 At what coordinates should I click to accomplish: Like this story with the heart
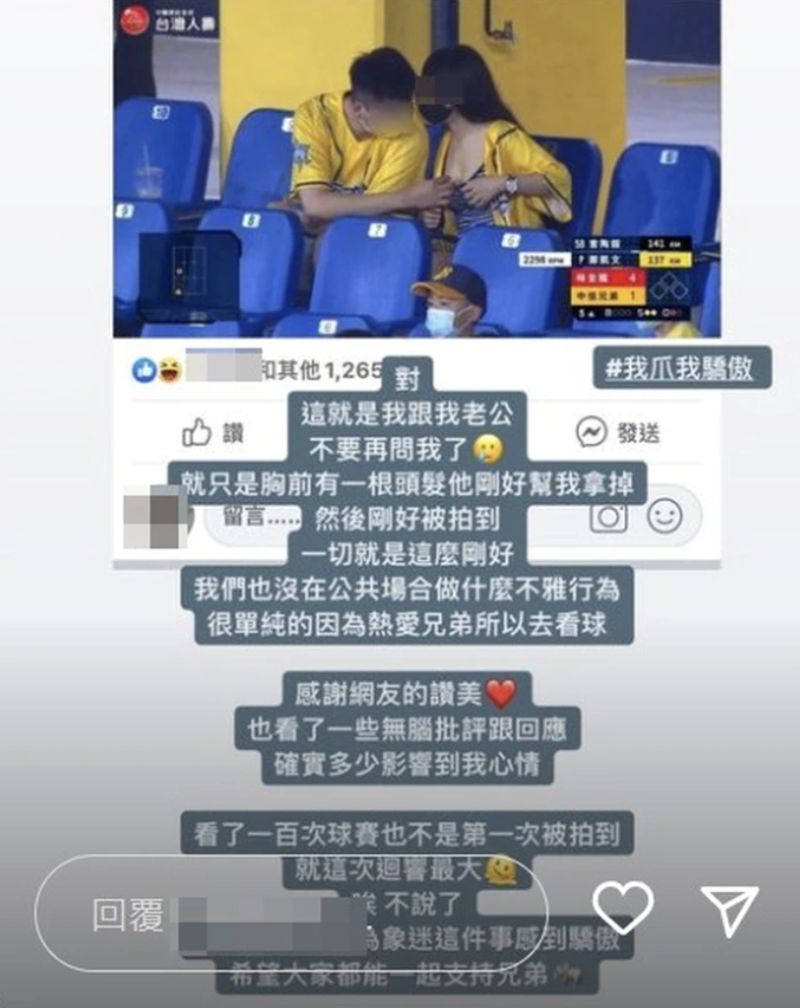pos(622,907)
